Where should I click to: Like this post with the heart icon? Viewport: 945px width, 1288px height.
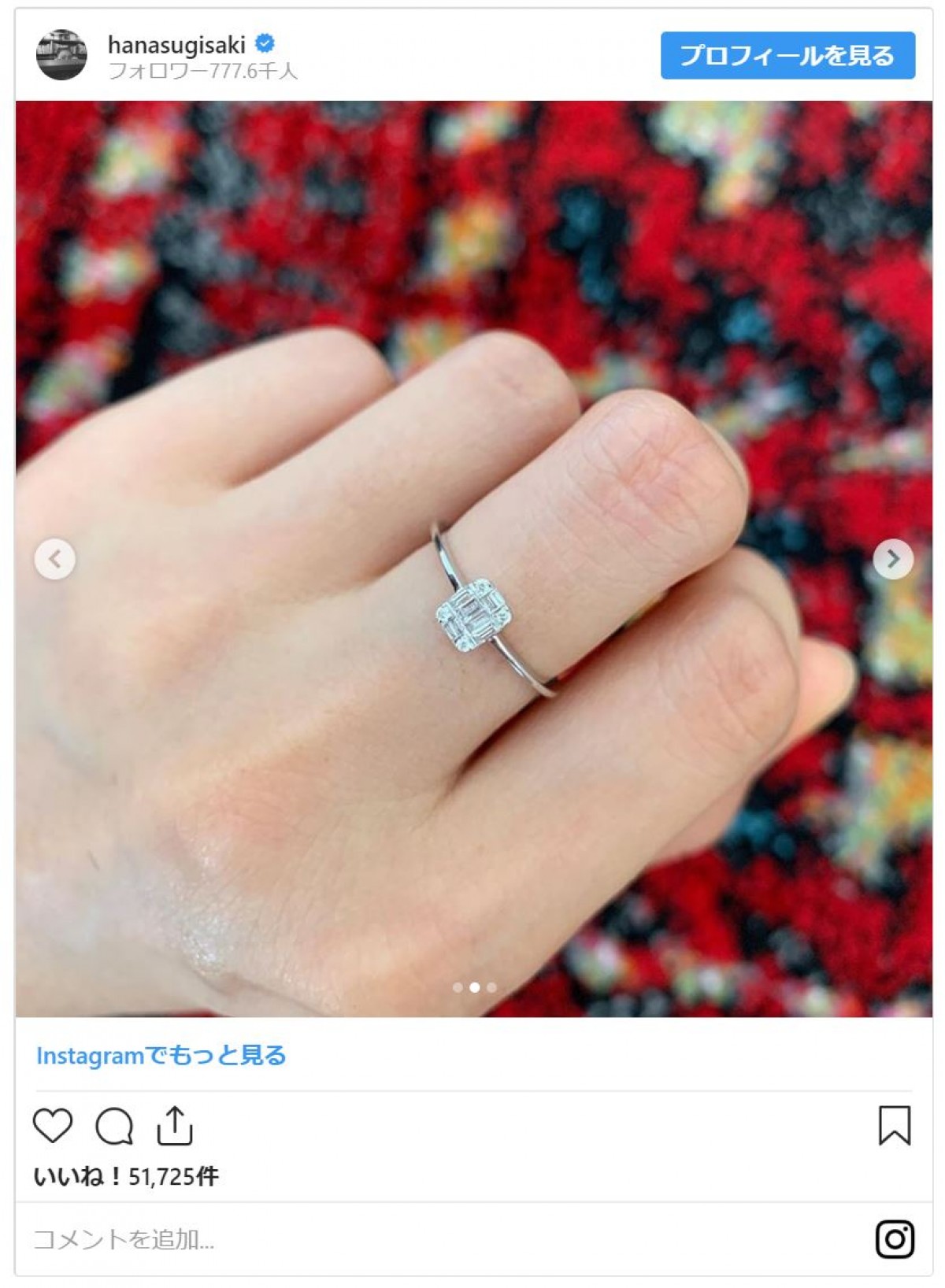pos(53,1125)
